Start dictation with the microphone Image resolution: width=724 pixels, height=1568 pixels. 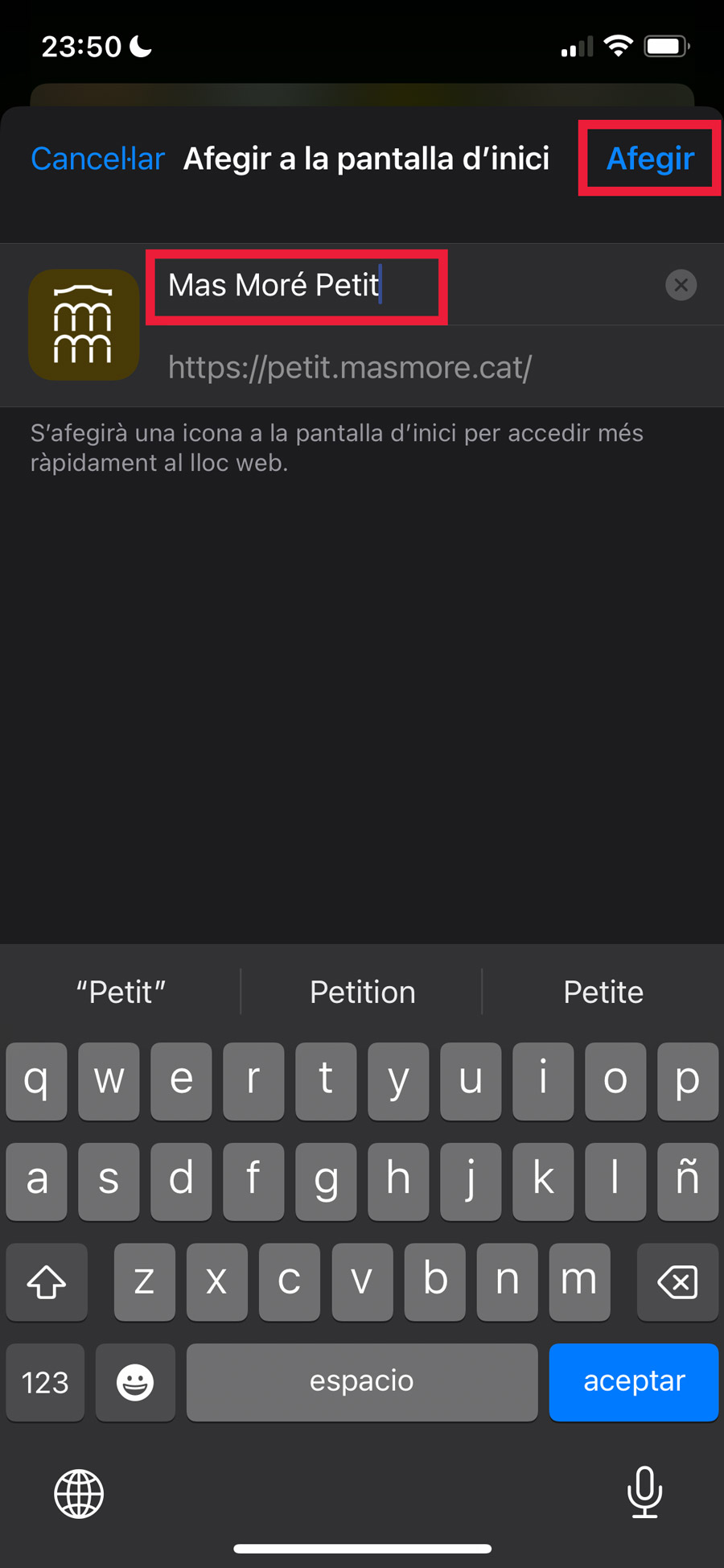tap(644, 1492)
